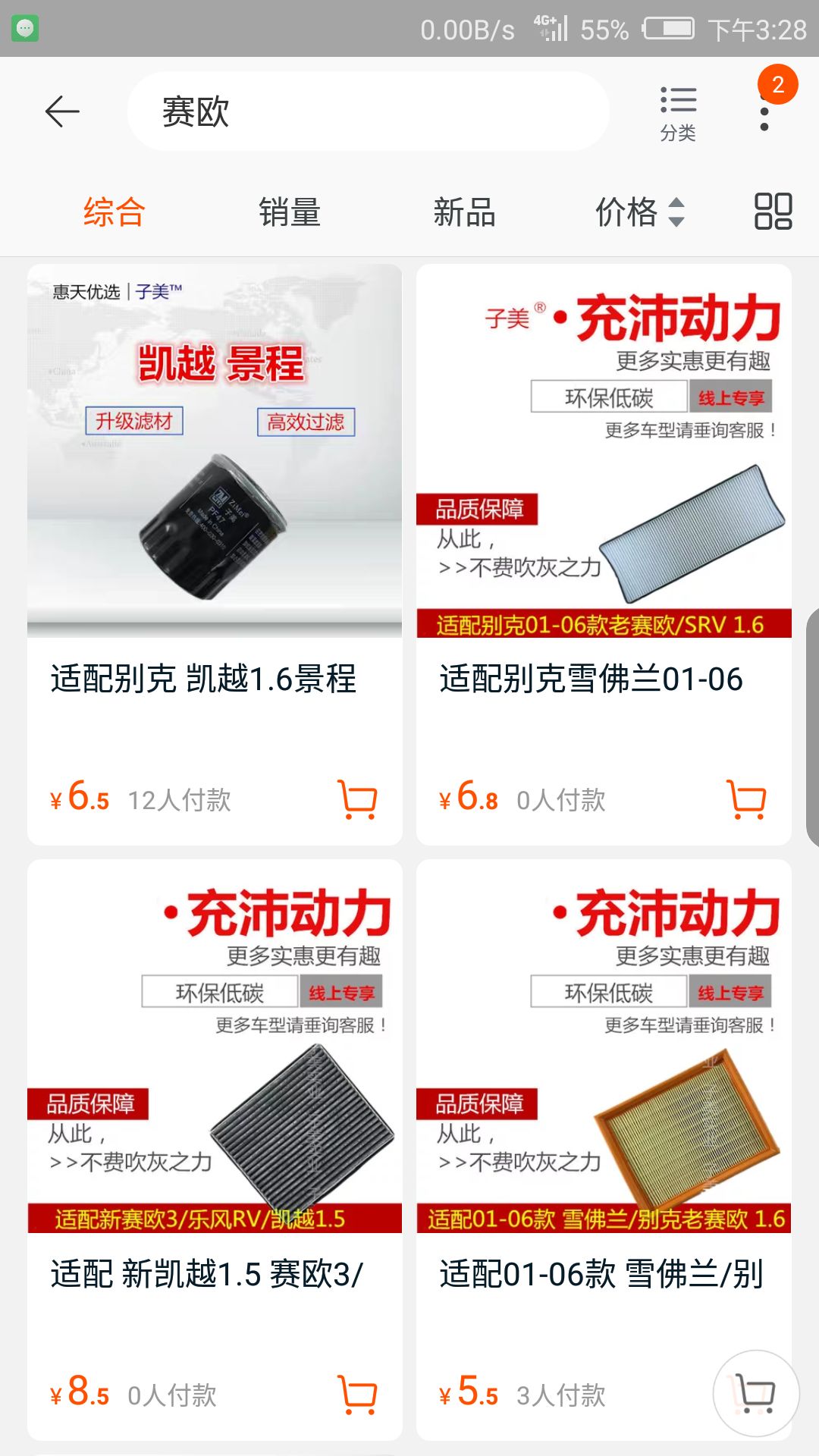Sort products by 价格
The image size is (819, 1456).
(x=639, y=212)
